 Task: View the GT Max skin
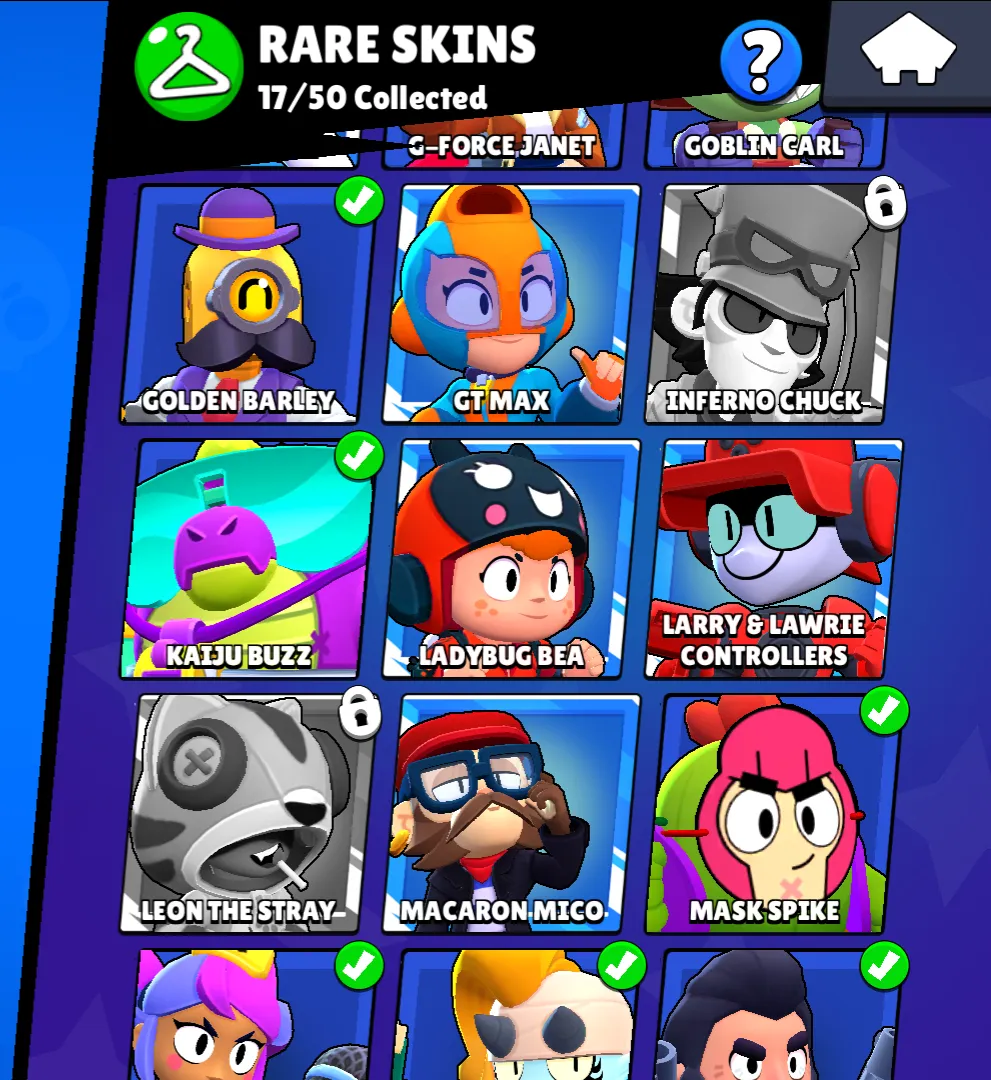pyautogui.click(x=511, y=304)
